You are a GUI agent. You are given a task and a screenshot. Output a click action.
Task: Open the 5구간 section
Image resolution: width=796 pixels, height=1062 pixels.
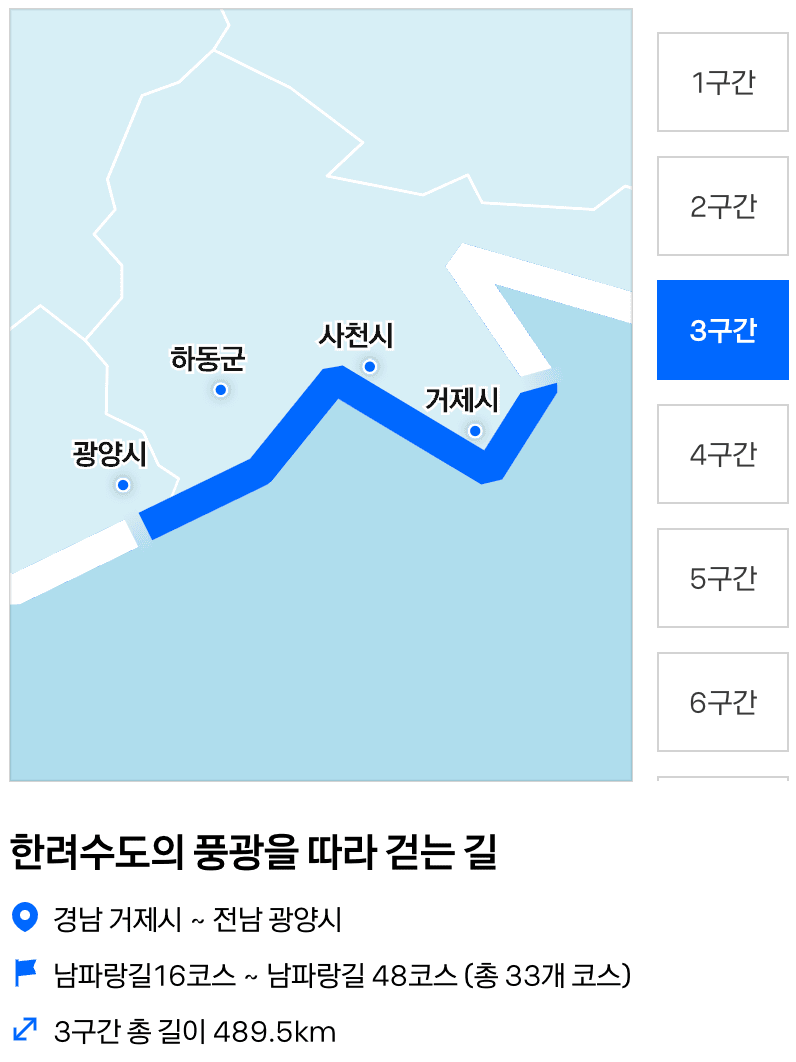[722, 577]
